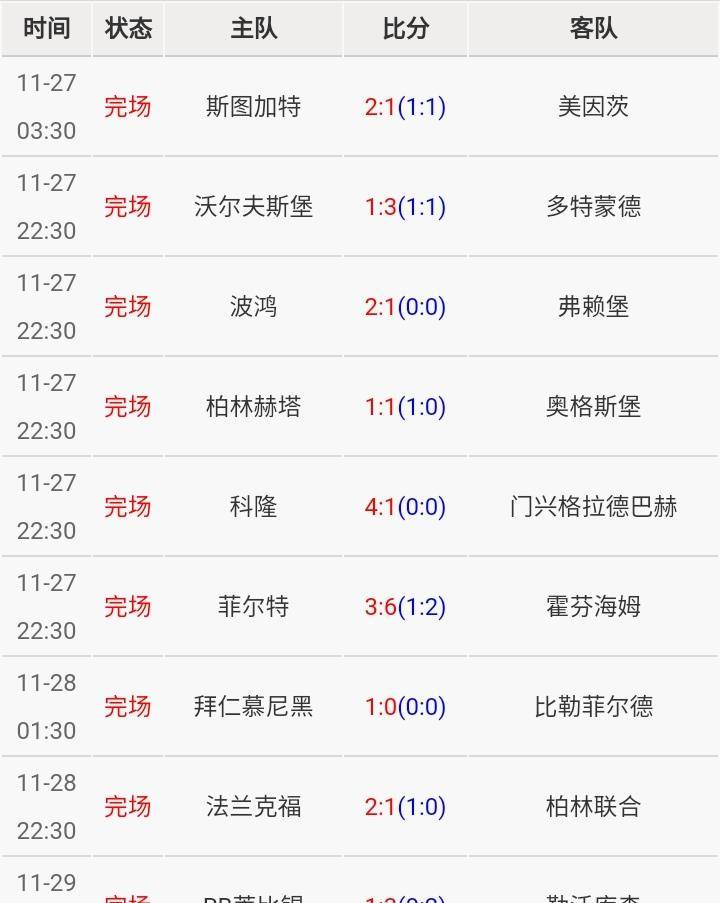The width and height of the screenshot is (720, 903).
Task: View the 菲尔特 vs 霍芬海姆 match details
Action: pyautogui.click(x=405, y=607)
